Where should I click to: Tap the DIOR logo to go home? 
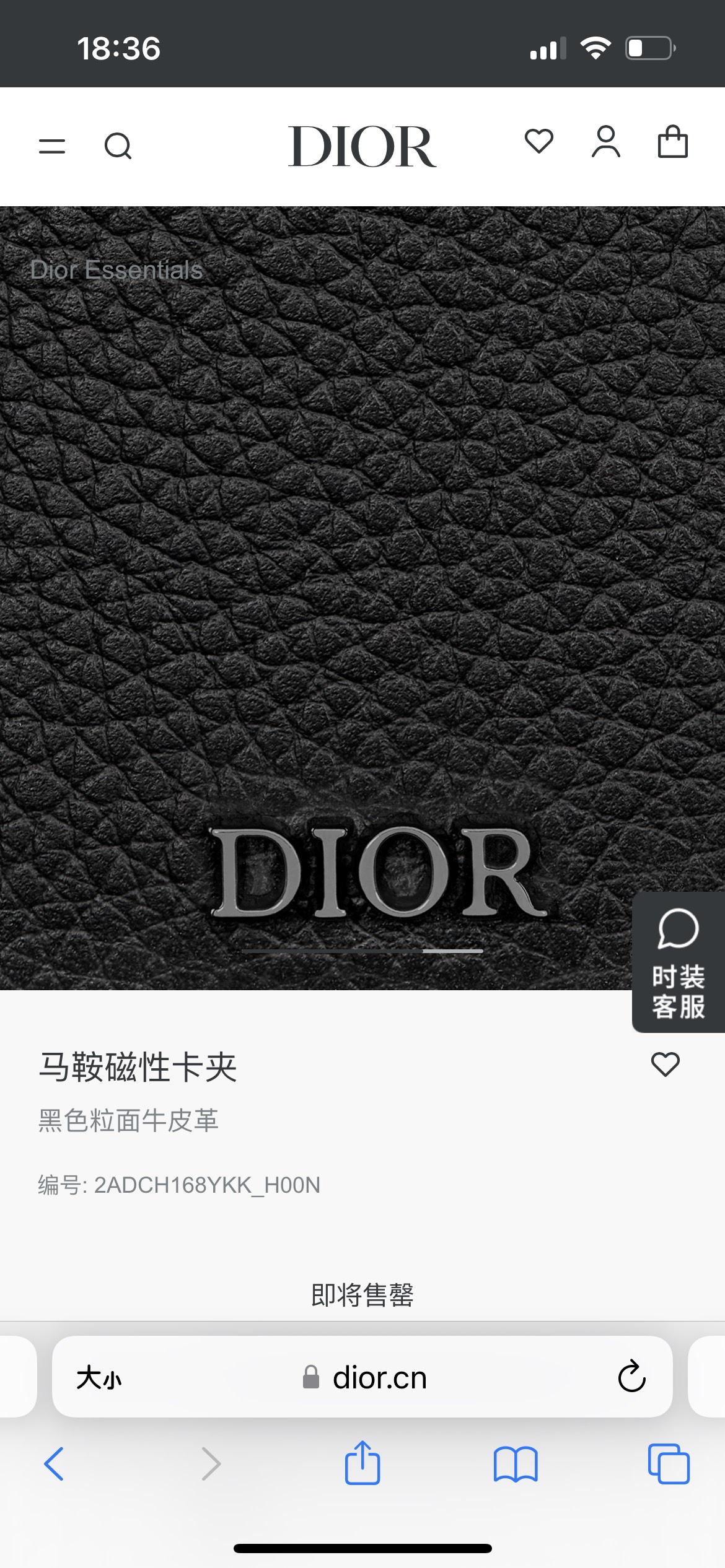[x=362, y=147]
